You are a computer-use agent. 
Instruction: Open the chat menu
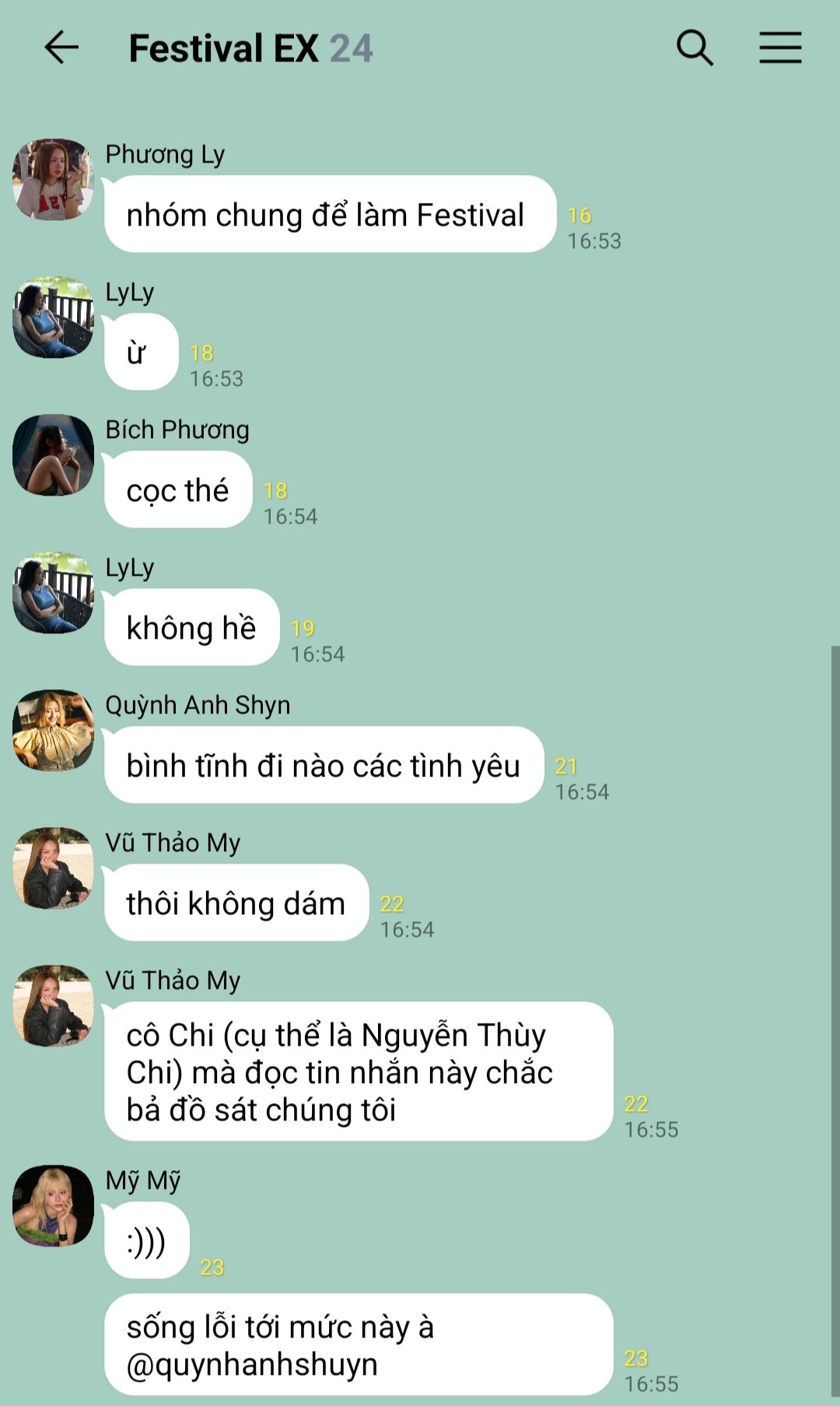point(780,48)
